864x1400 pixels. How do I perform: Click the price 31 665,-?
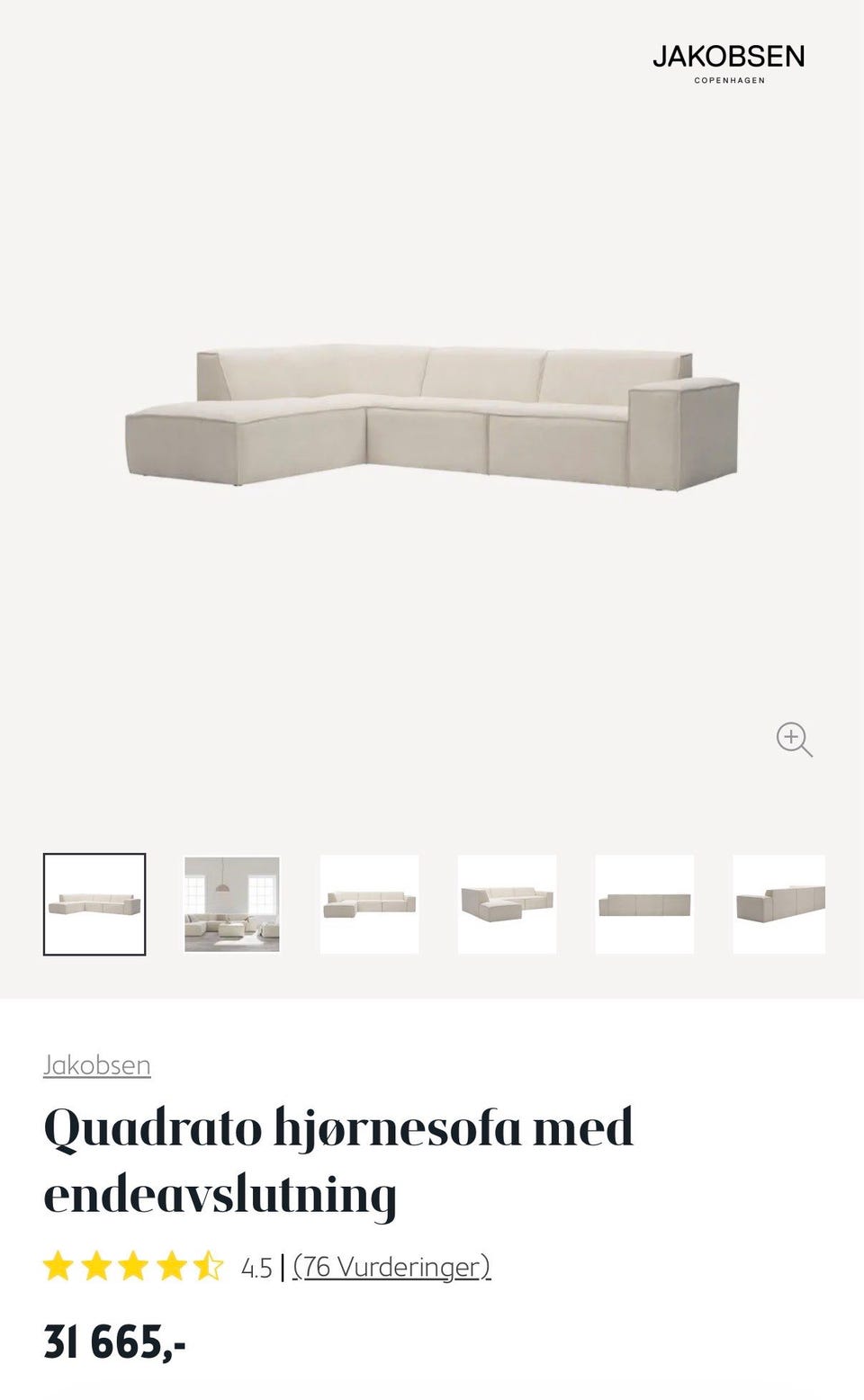pyautogui.click(x=115, y=1342)
